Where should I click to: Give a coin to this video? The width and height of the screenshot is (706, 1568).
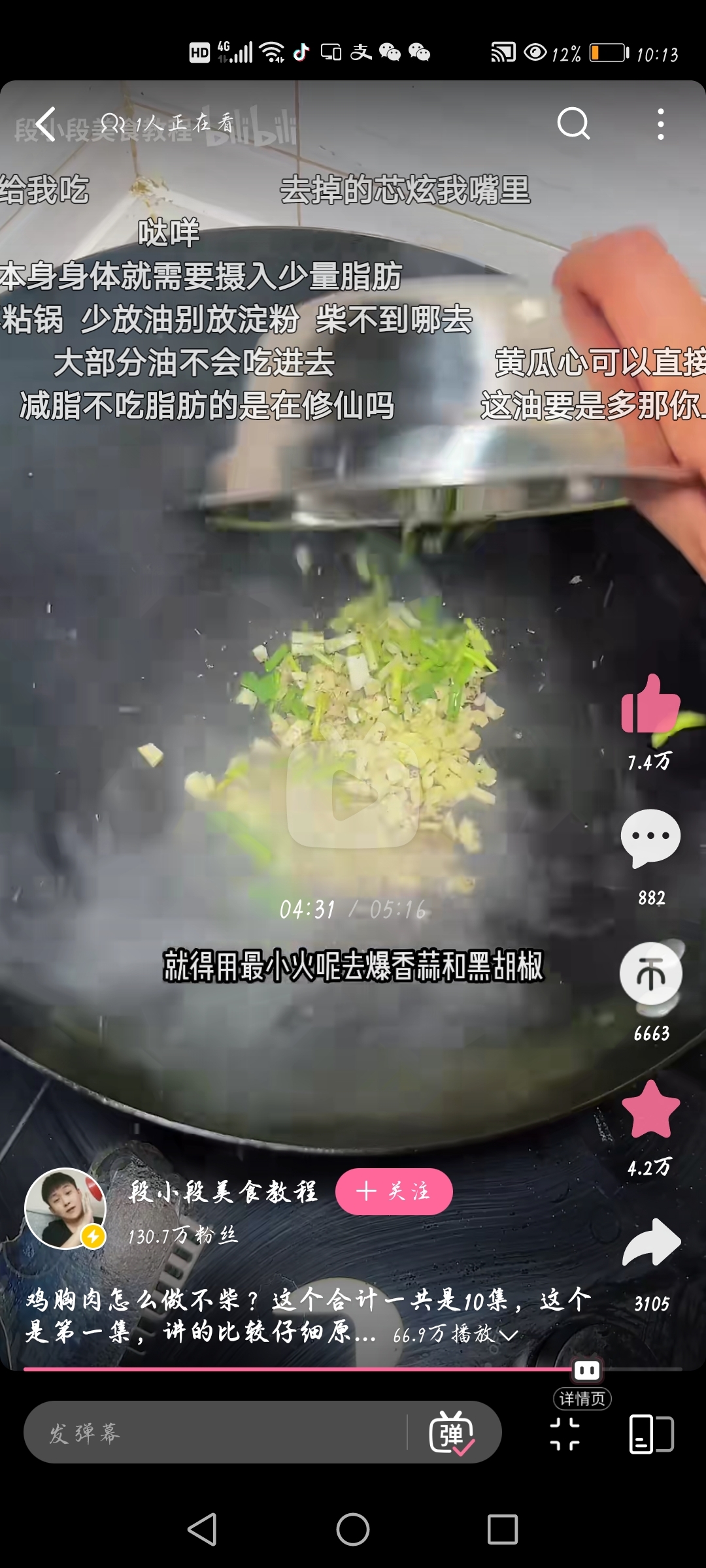point(651,973)
